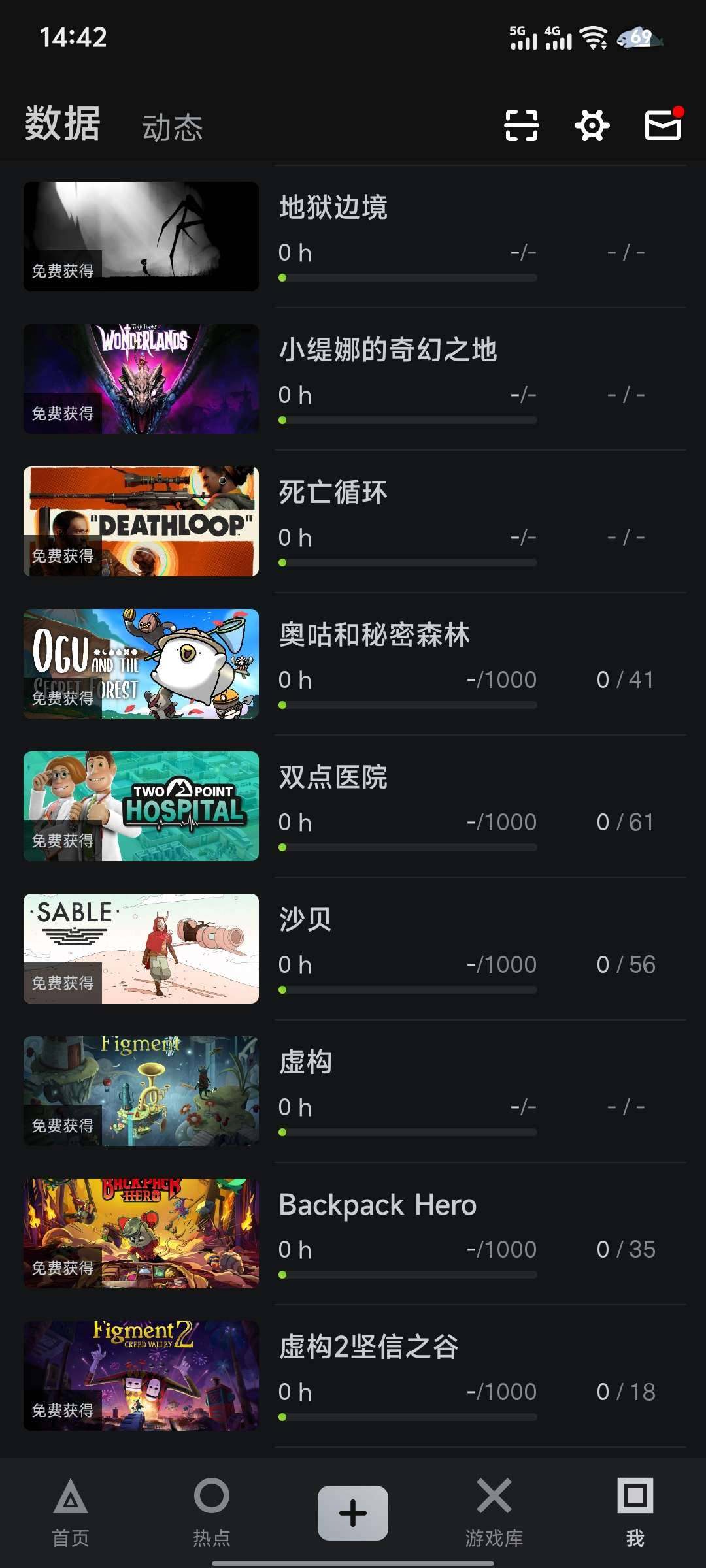The height and width of the screenshot is (1568, 706).
Task: Open the Two Point Hospital cover thumbnail
Action: [141, 806]
